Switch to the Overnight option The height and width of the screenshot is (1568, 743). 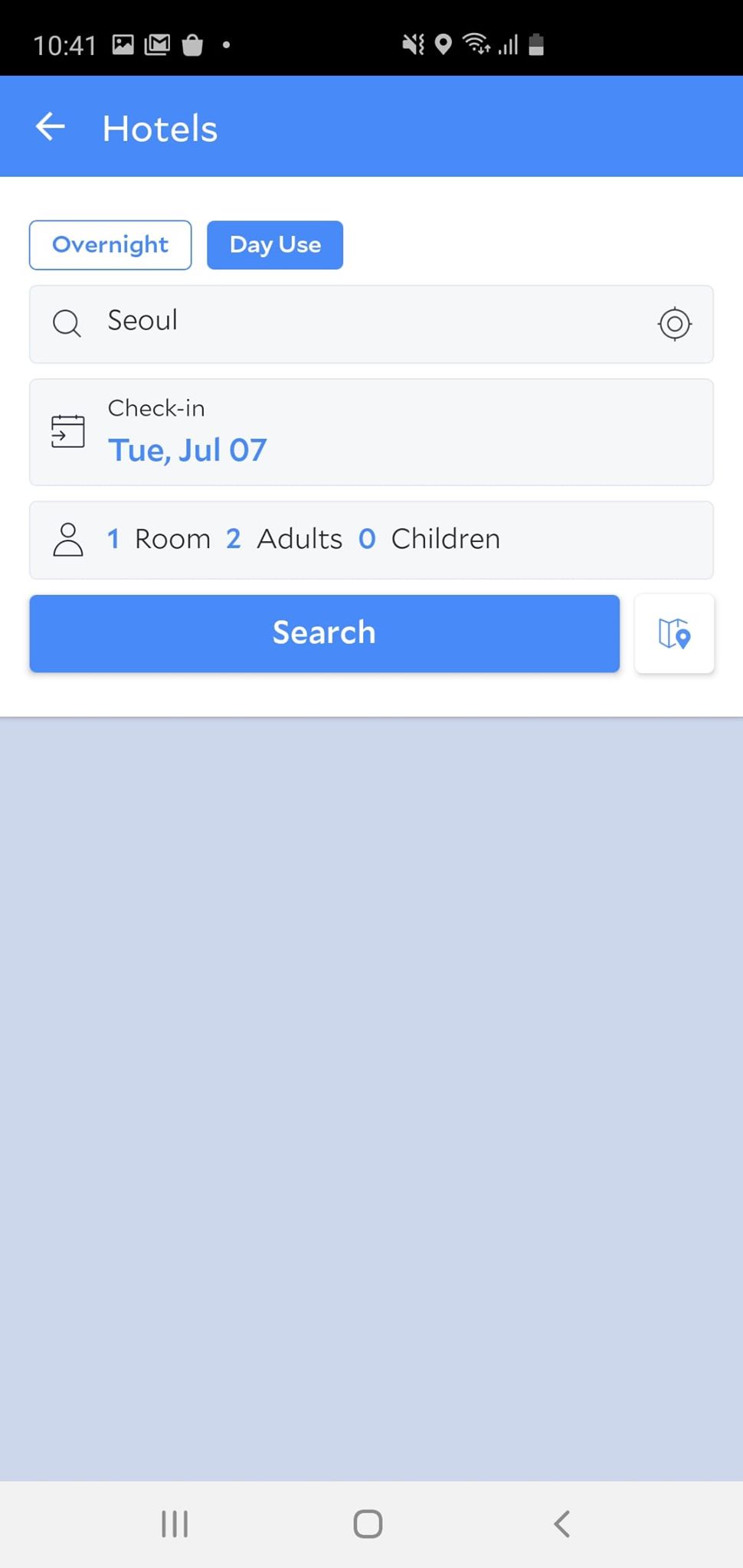[x=110, y=245]
